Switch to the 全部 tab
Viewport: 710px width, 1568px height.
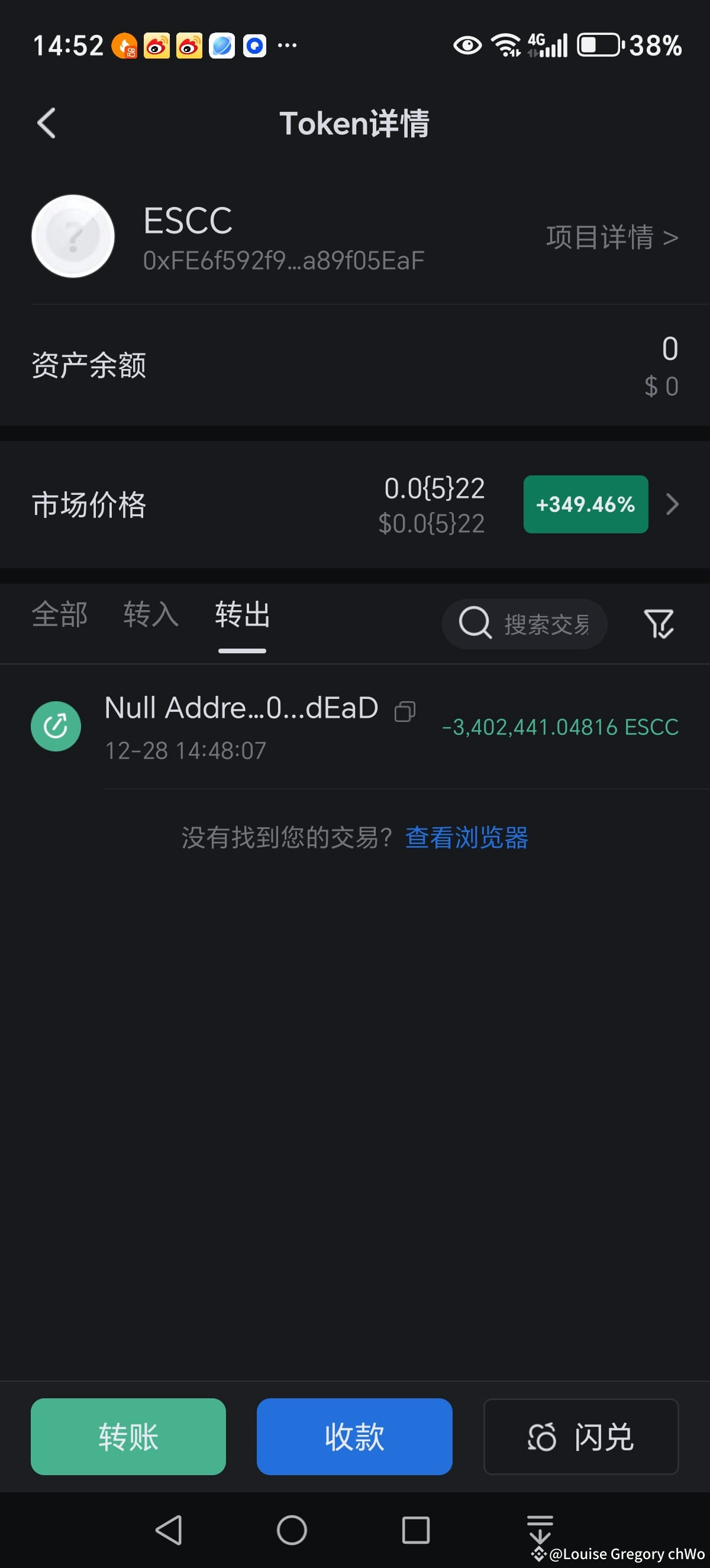tap(60, 614)
